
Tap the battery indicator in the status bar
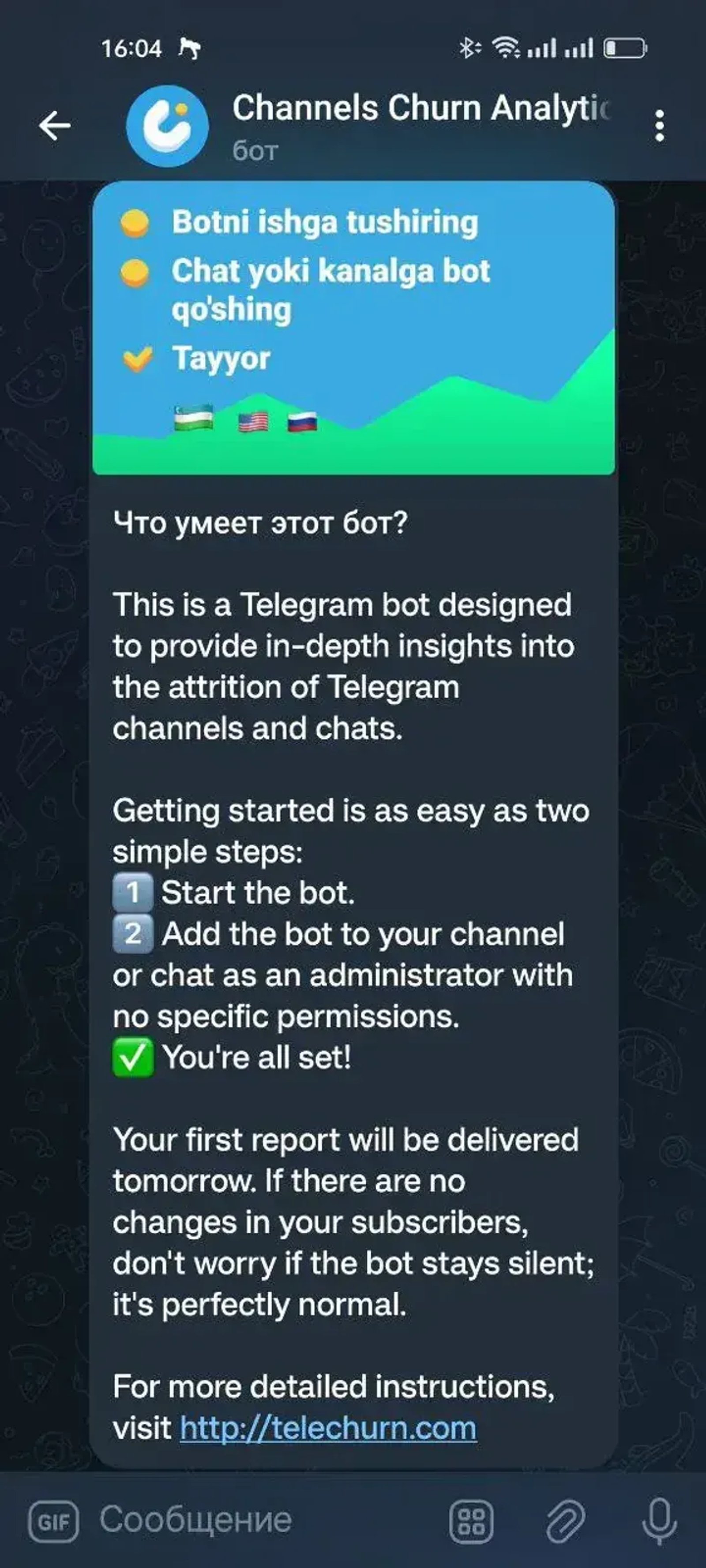[624, 48]
